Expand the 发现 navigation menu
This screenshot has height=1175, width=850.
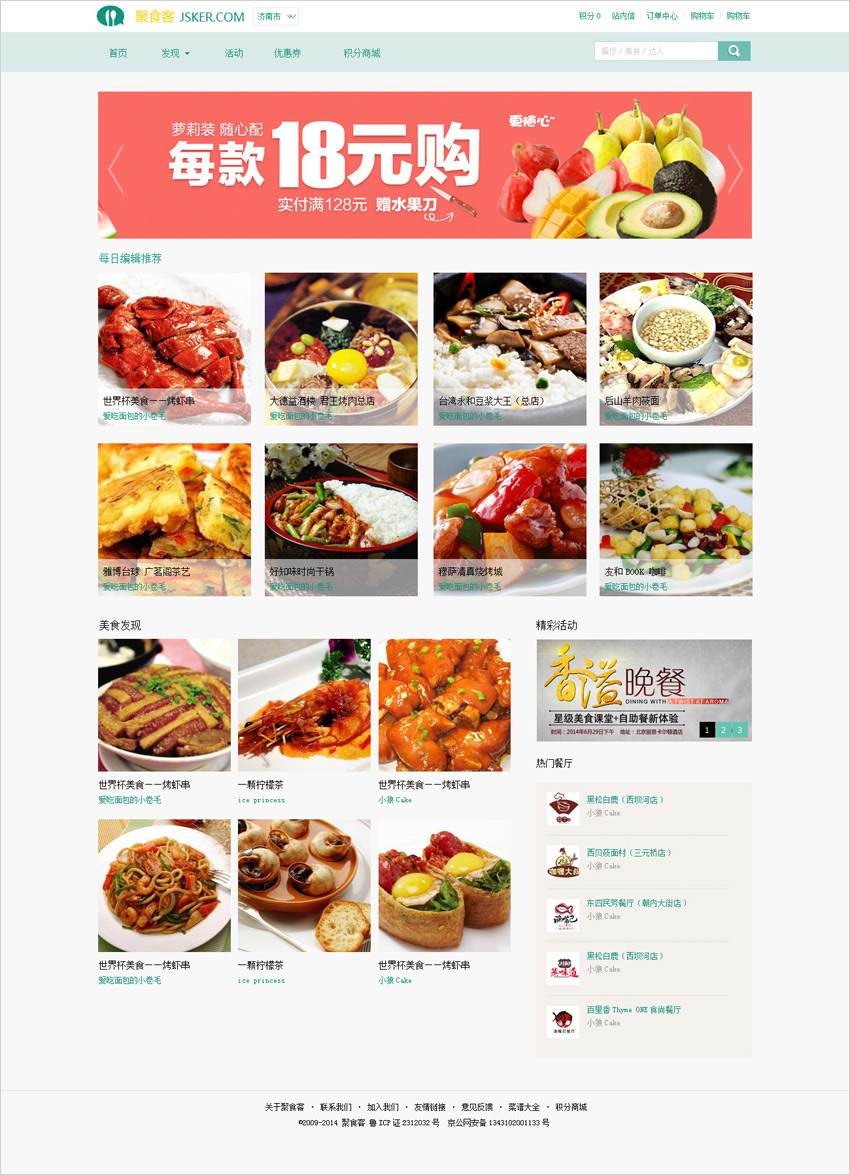pos(175,53)
